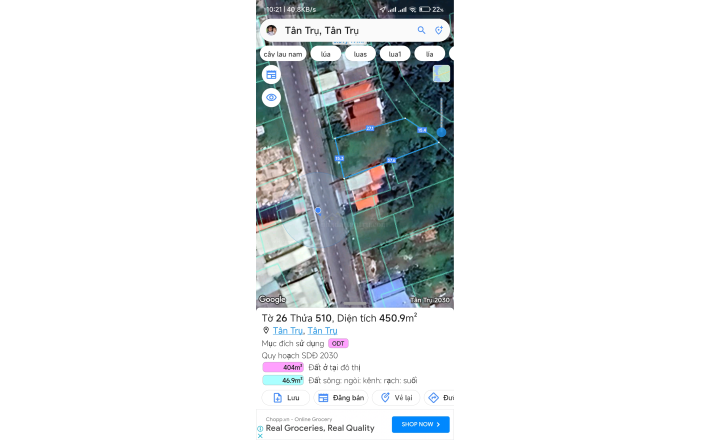Viewport: 710px width, 440px height.
Task: Open the profile avatar in search bar
Action: (x=271, y=30)
